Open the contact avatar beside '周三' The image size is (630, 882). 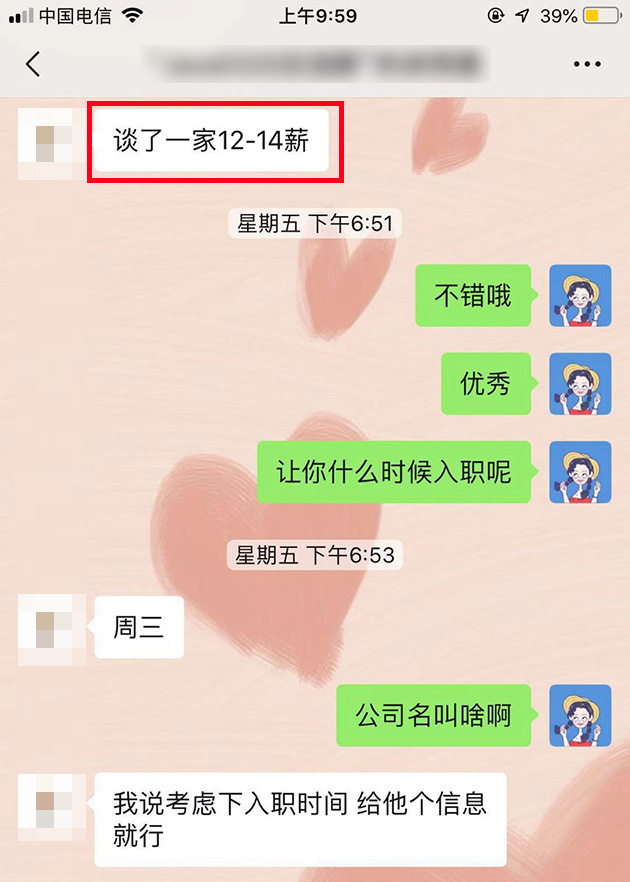(x=45, y=629)
